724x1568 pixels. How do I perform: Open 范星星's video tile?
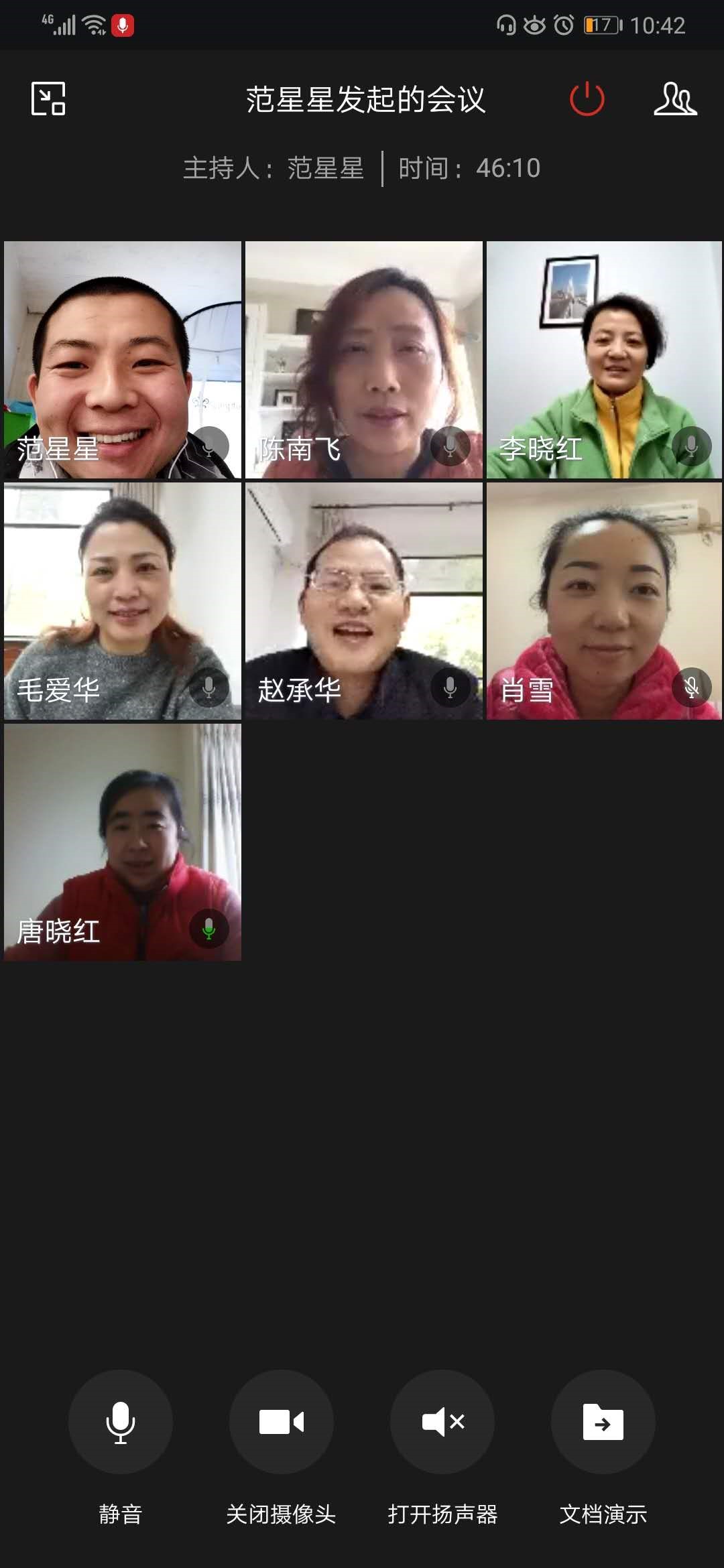(123, 360)
